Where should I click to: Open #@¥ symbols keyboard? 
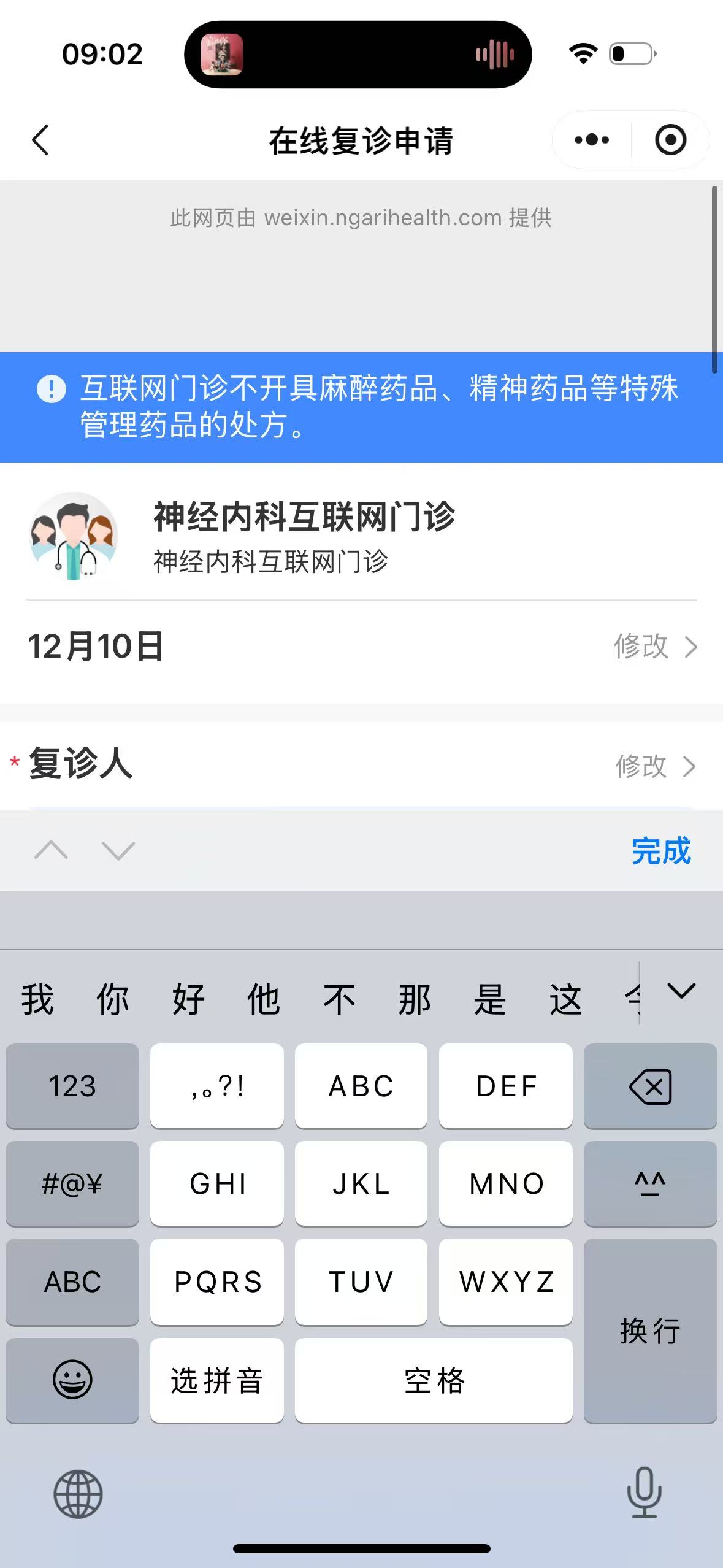coord(72,1183)
